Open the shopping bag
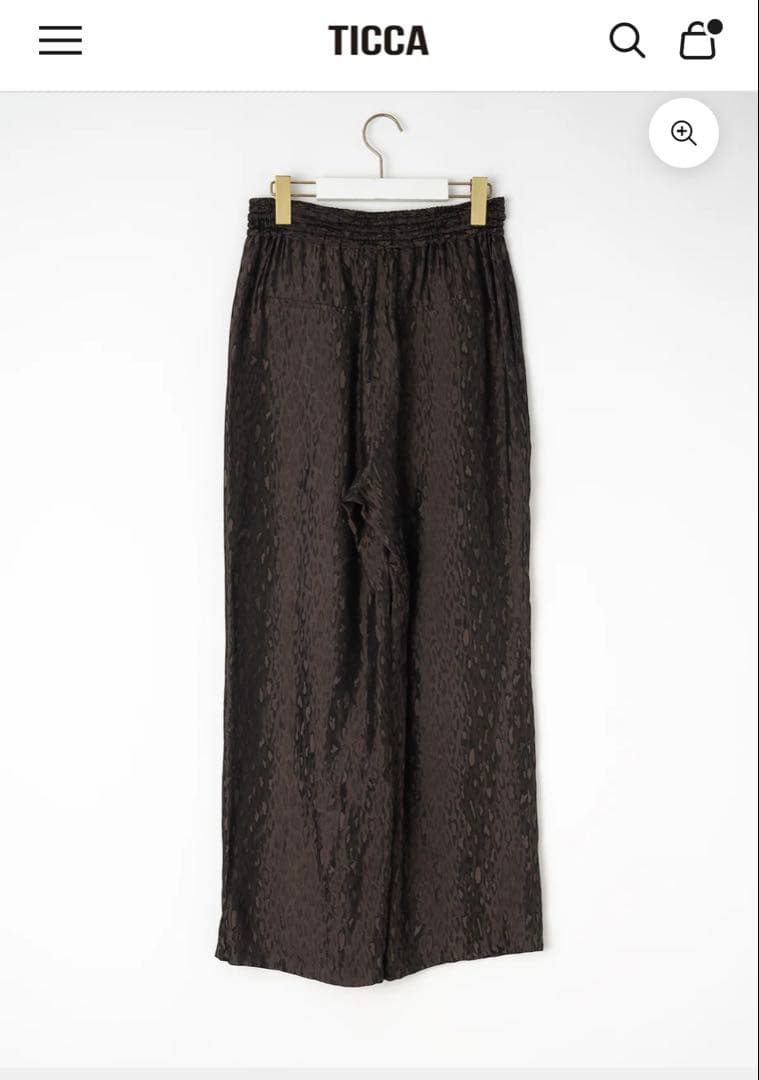Screen dimensions: 759x1080 pos(698,41)
